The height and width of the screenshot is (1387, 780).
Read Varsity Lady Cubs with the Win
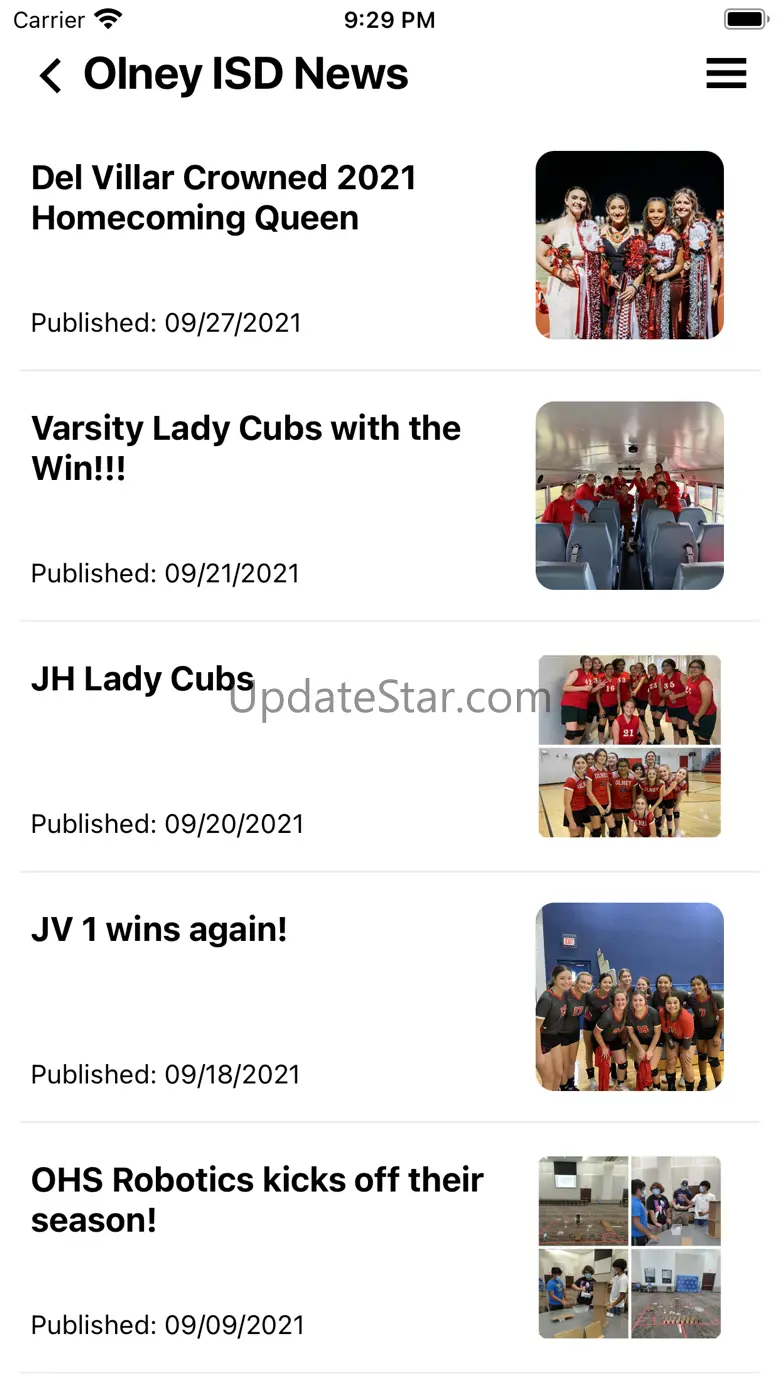(246, 448)
